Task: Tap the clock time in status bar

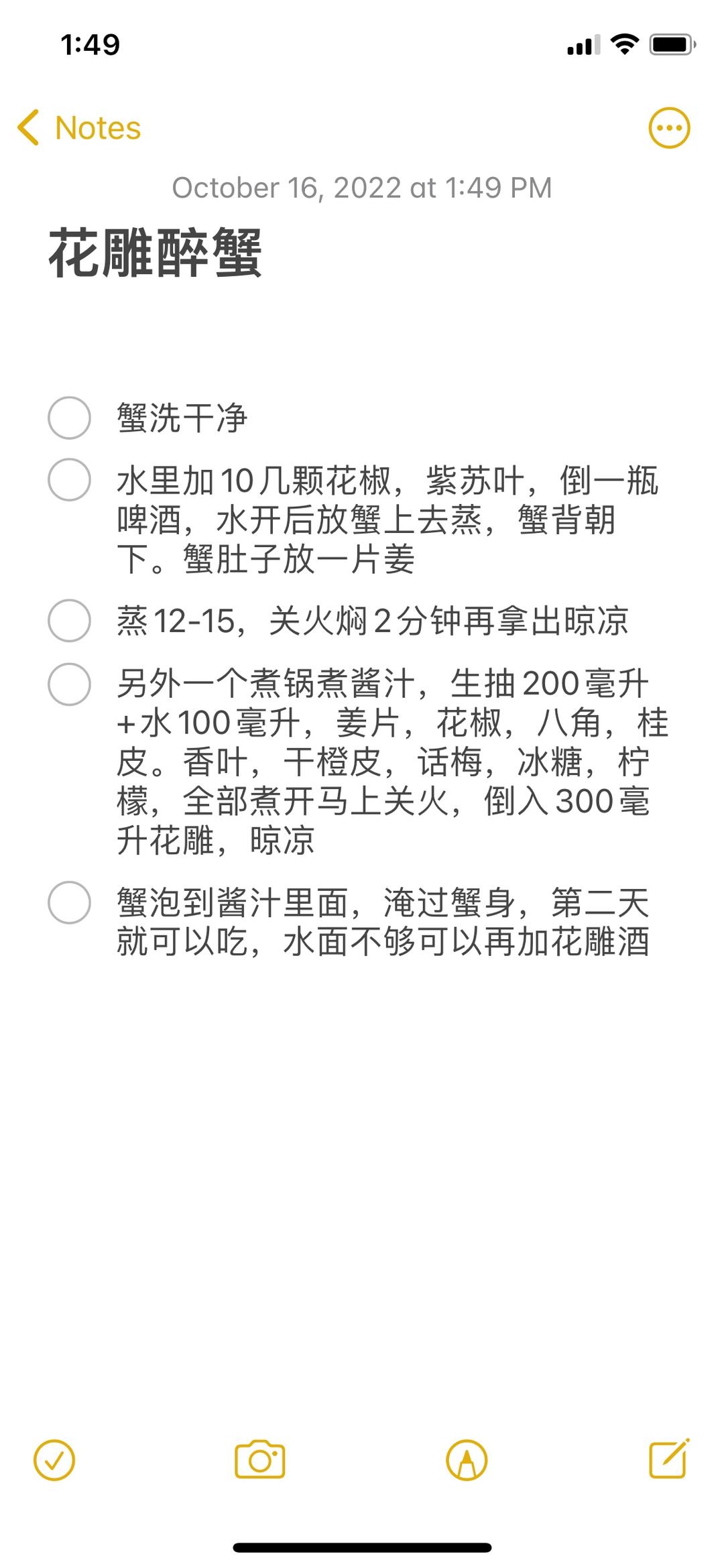Action: pyautogui.click(x=90, y=44)
